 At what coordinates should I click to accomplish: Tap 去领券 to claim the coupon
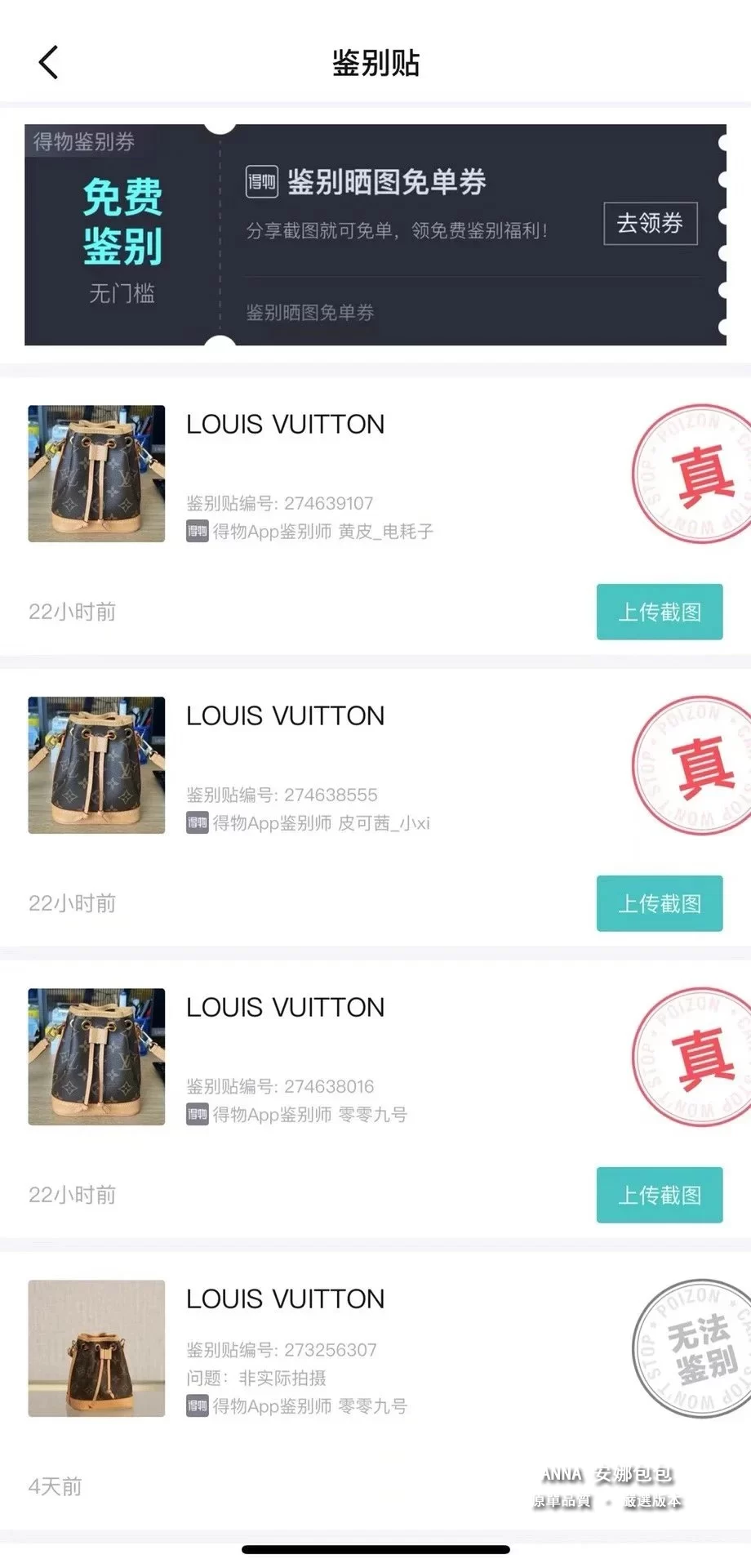pos(650,223)
